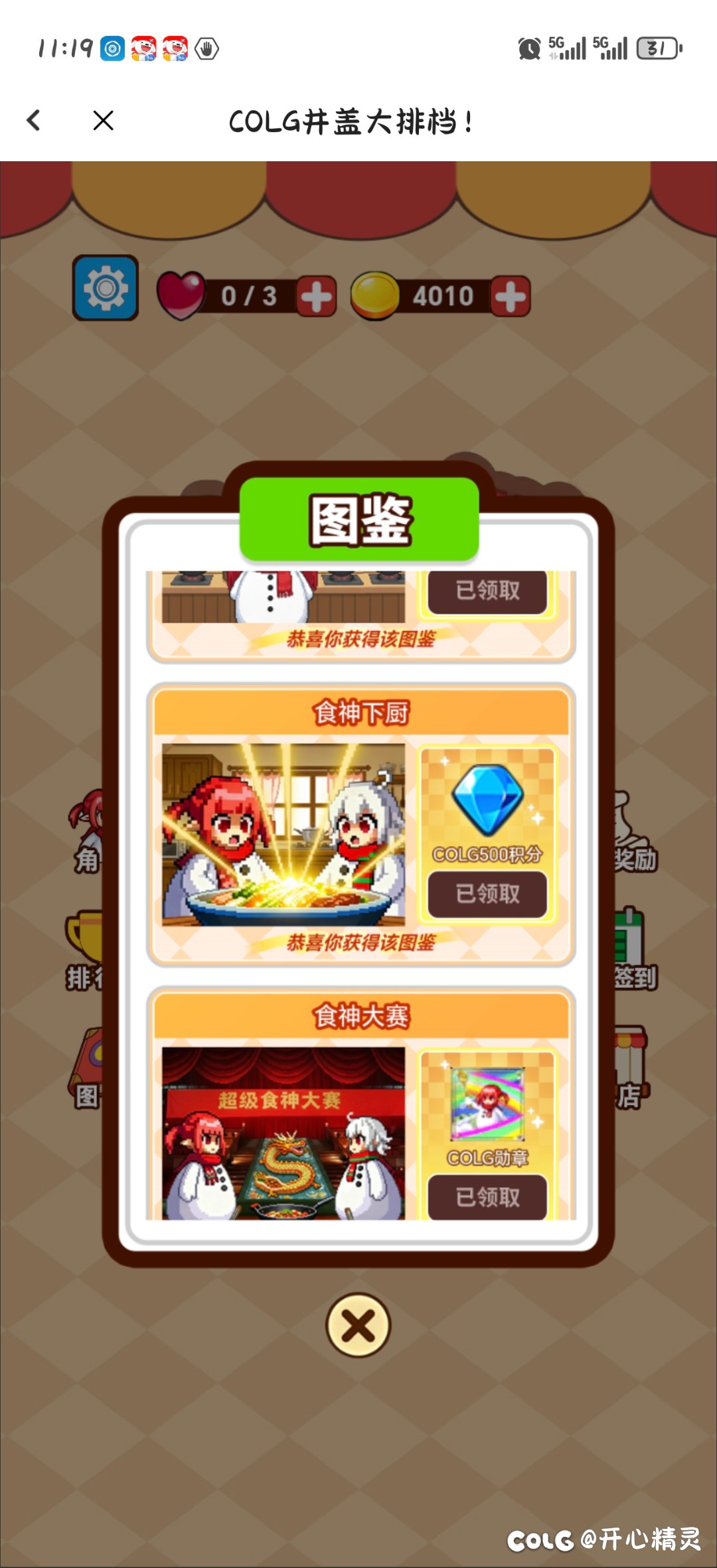Open the game settings gear

click(x=106, y=288)
